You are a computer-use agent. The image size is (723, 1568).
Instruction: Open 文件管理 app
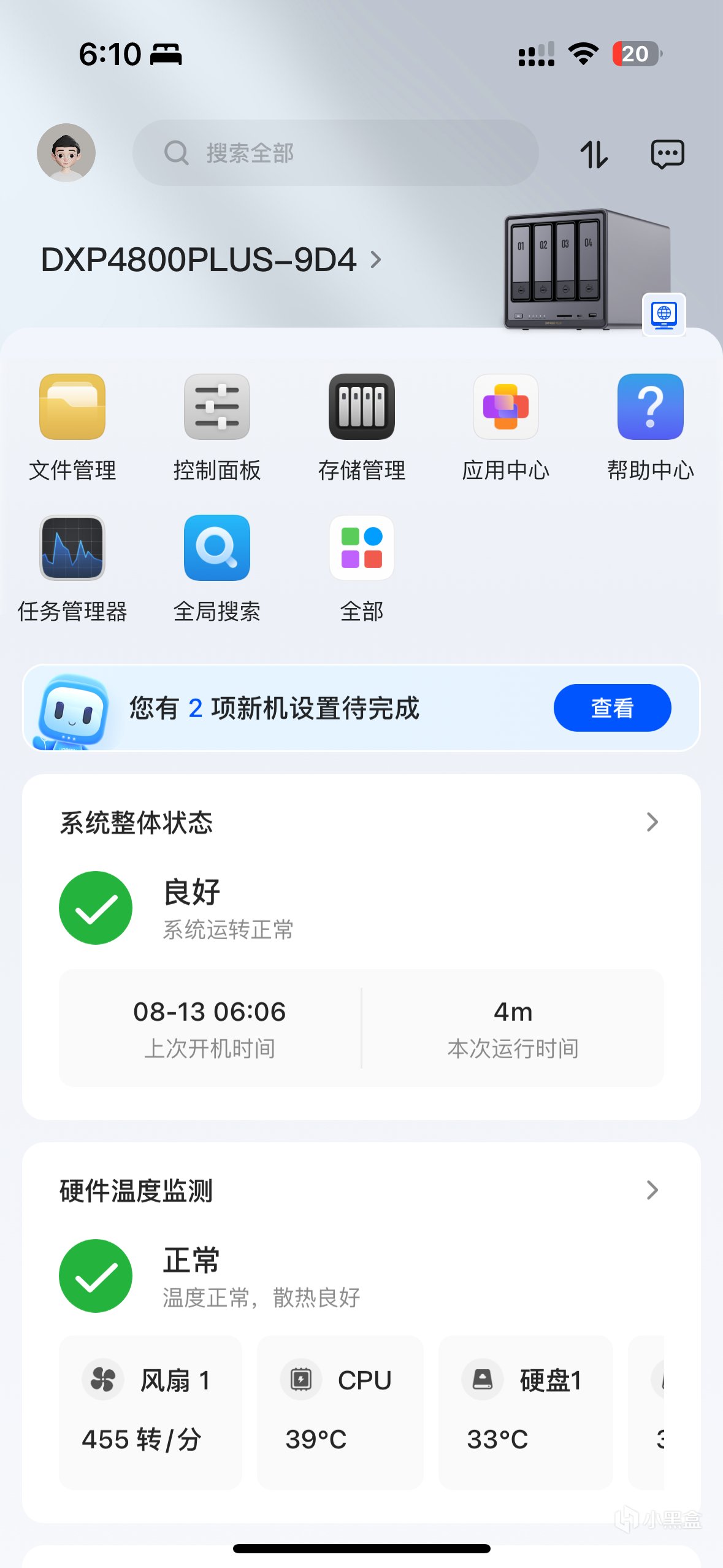pyautogui.click(x=72, y=407)
